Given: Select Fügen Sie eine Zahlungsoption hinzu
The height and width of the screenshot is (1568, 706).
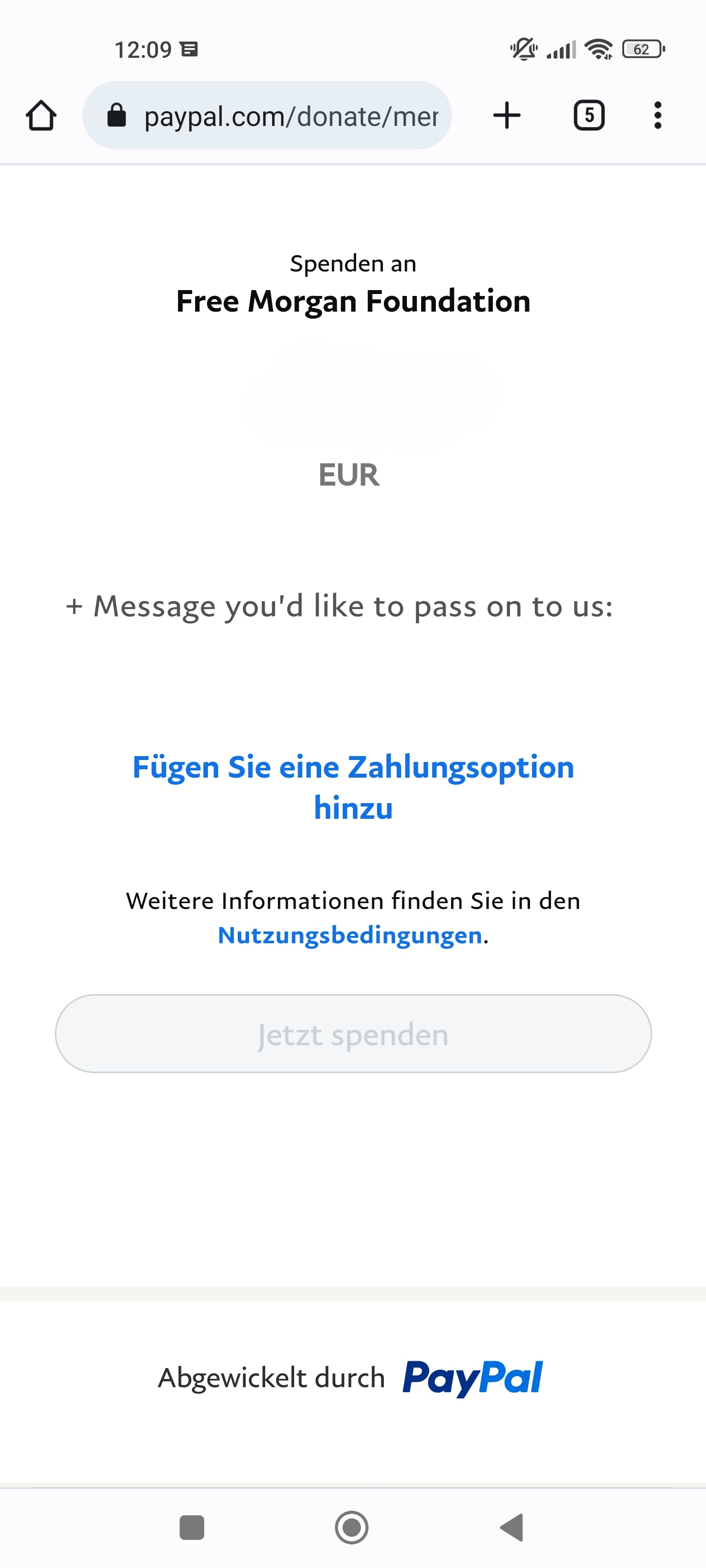Looking at the screenshot, I should 353,787.
